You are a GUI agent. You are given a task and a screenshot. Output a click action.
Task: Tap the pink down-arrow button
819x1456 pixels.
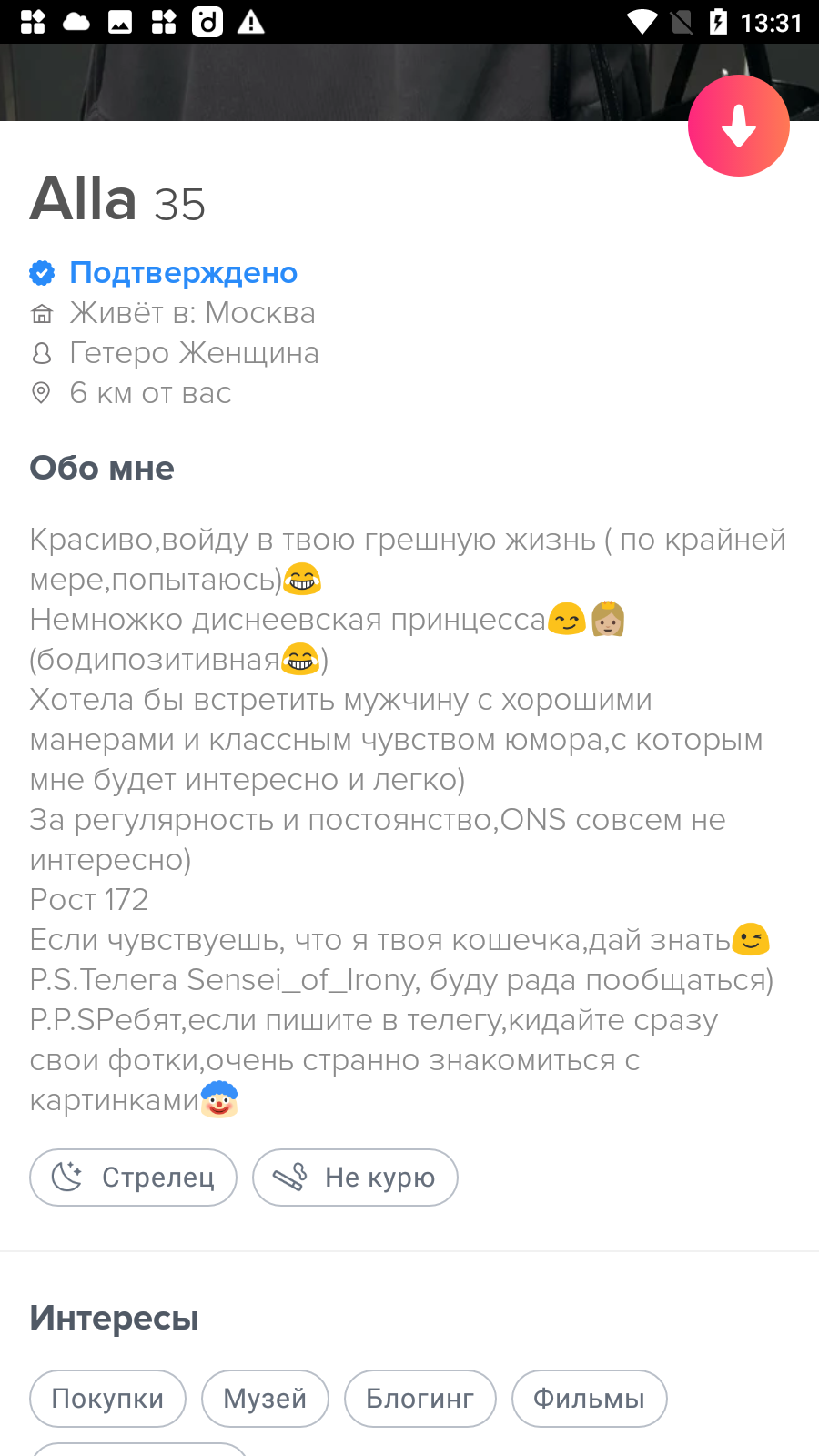pos(739,126)
